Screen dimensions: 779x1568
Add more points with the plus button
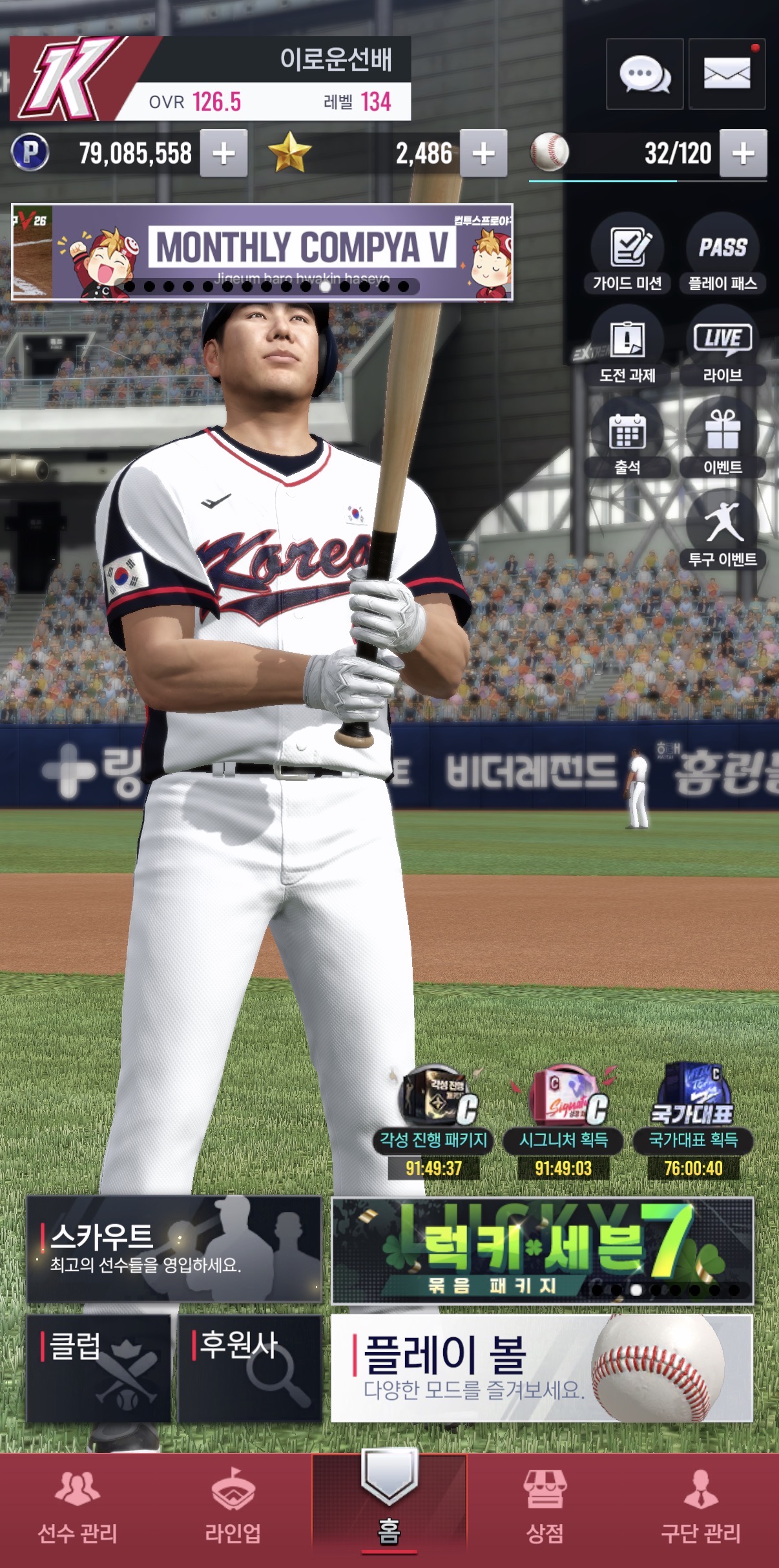pos(223,153)
